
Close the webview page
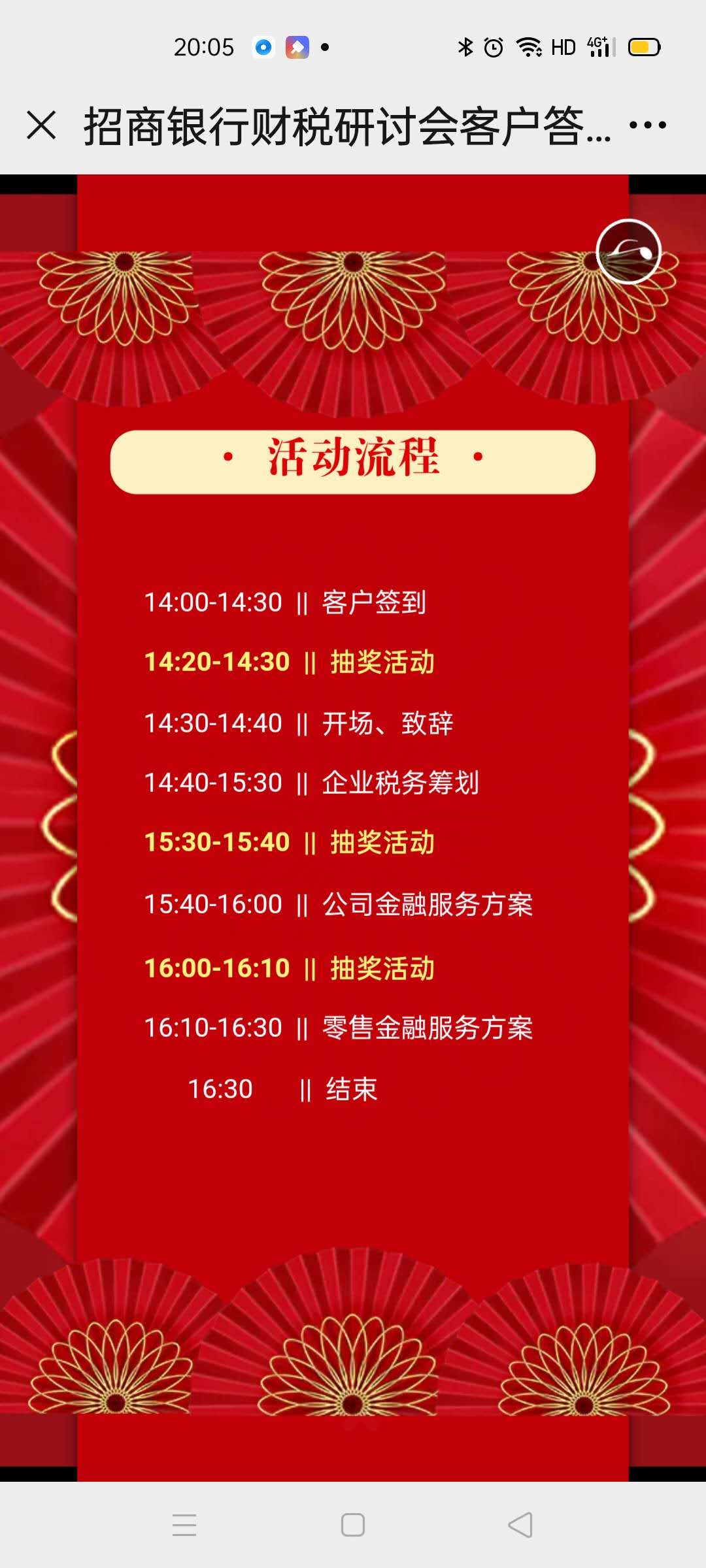coord(41,125)
